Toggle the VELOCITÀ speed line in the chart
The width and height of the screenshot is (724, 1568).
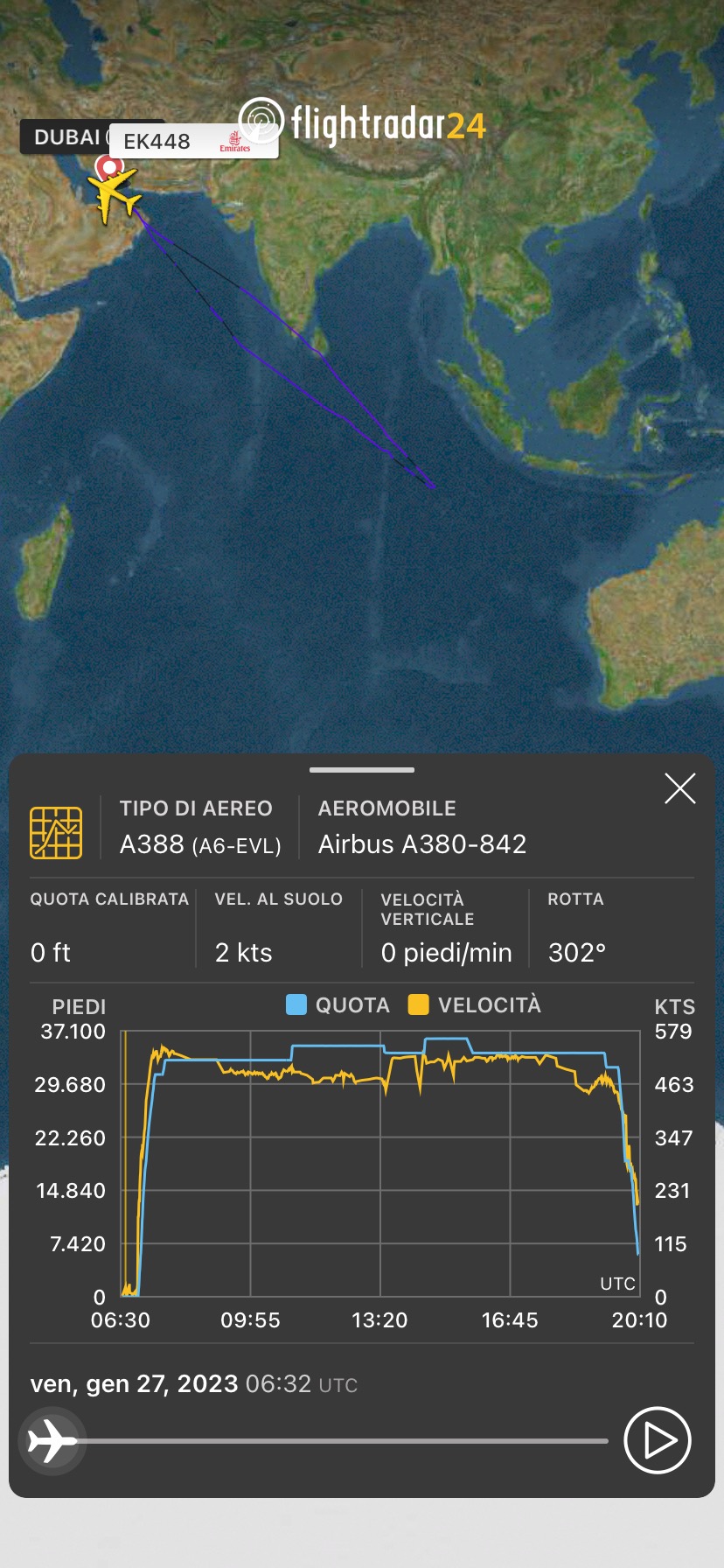tap(475, 1004)
